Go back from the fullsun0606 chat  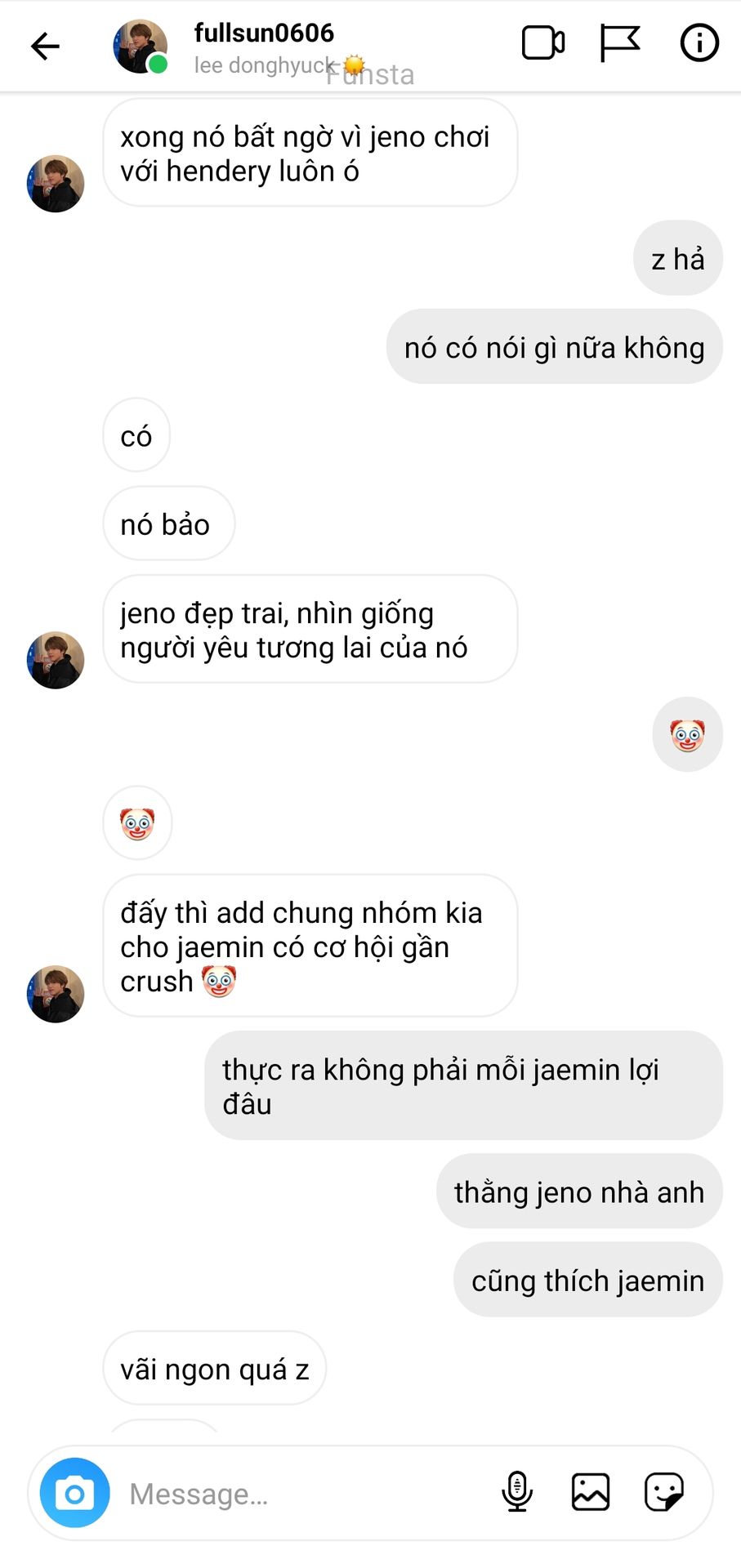click(x=45, y=46)
